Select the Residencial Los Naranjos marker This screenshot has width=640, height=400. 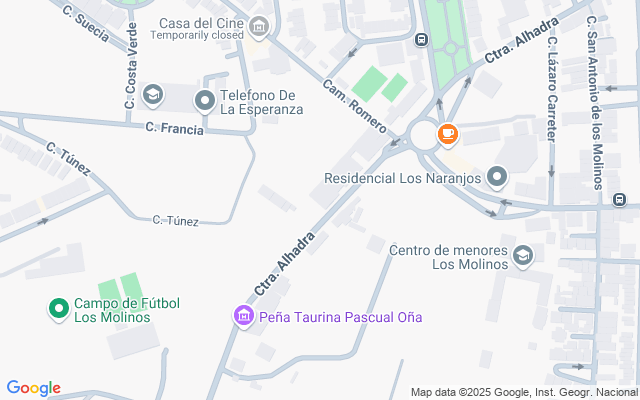[x=498, y=179]
